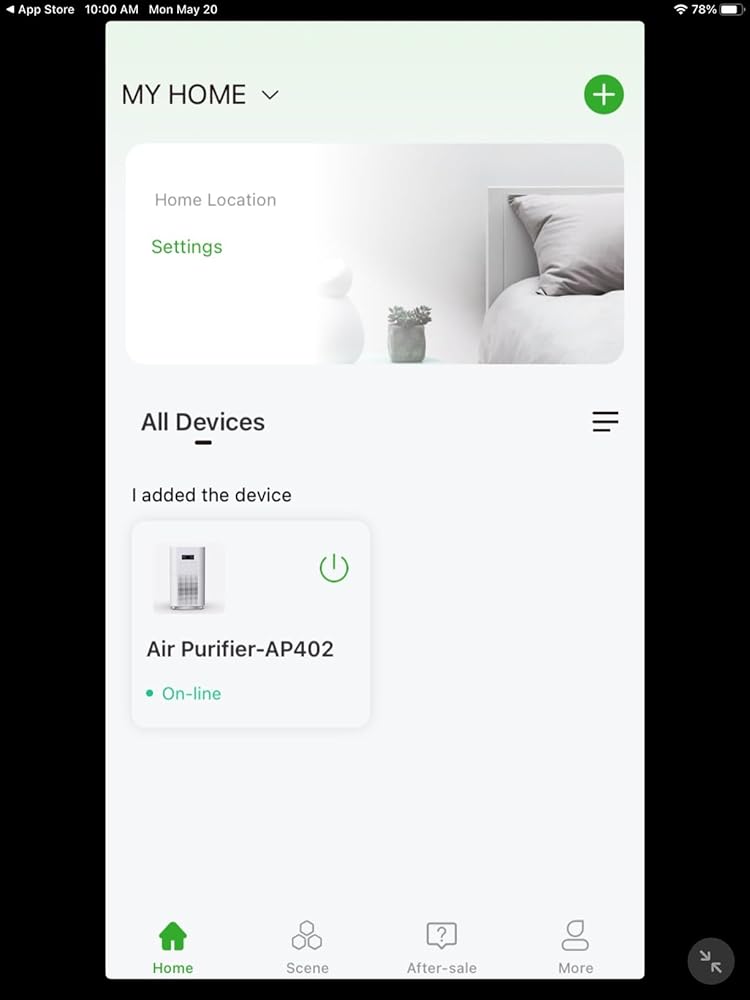Screen dimensions: 750x1000
Task: Expand the MY HOME dropdown
Action: 269,95
